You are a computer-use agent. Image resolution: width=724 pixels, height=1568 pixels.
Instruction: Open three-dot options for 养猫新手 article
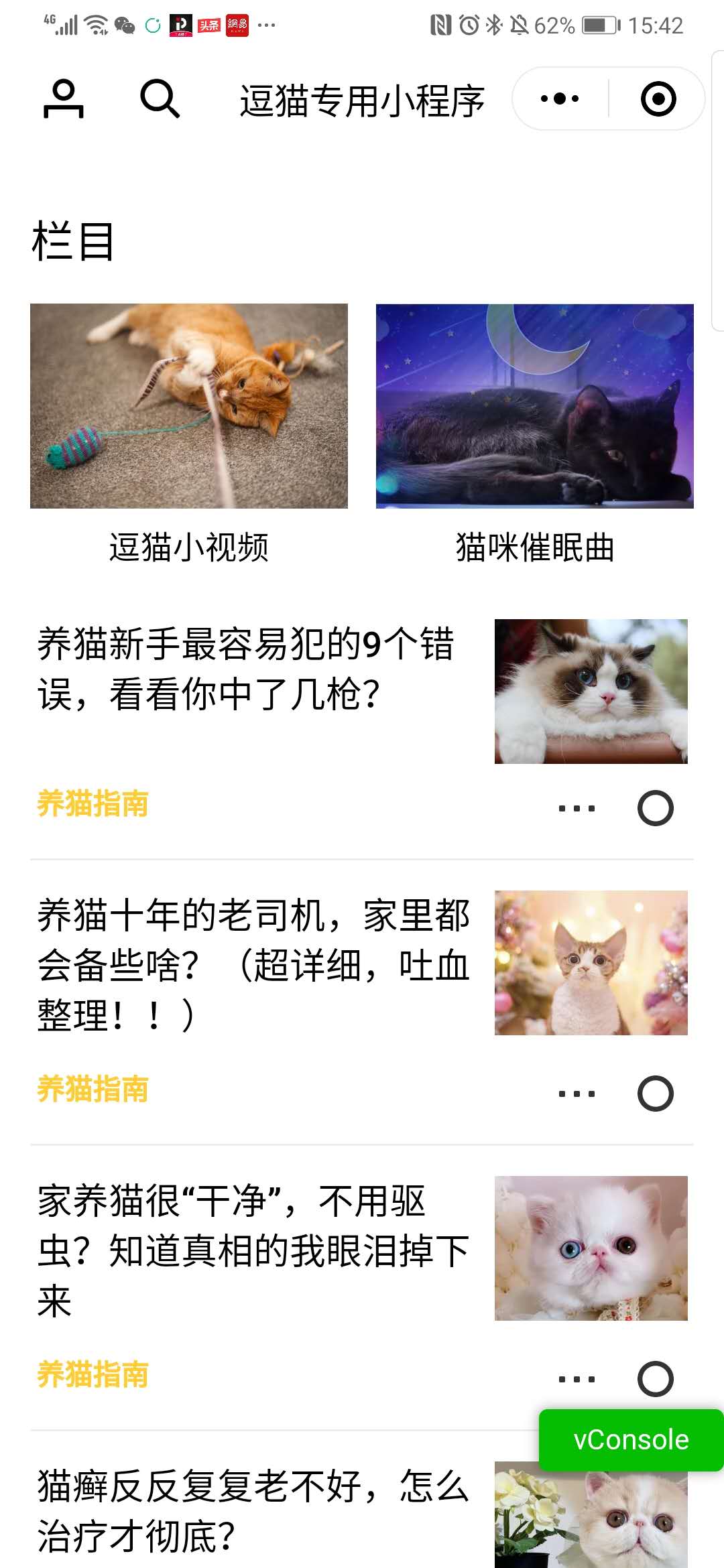coord(577,808)
